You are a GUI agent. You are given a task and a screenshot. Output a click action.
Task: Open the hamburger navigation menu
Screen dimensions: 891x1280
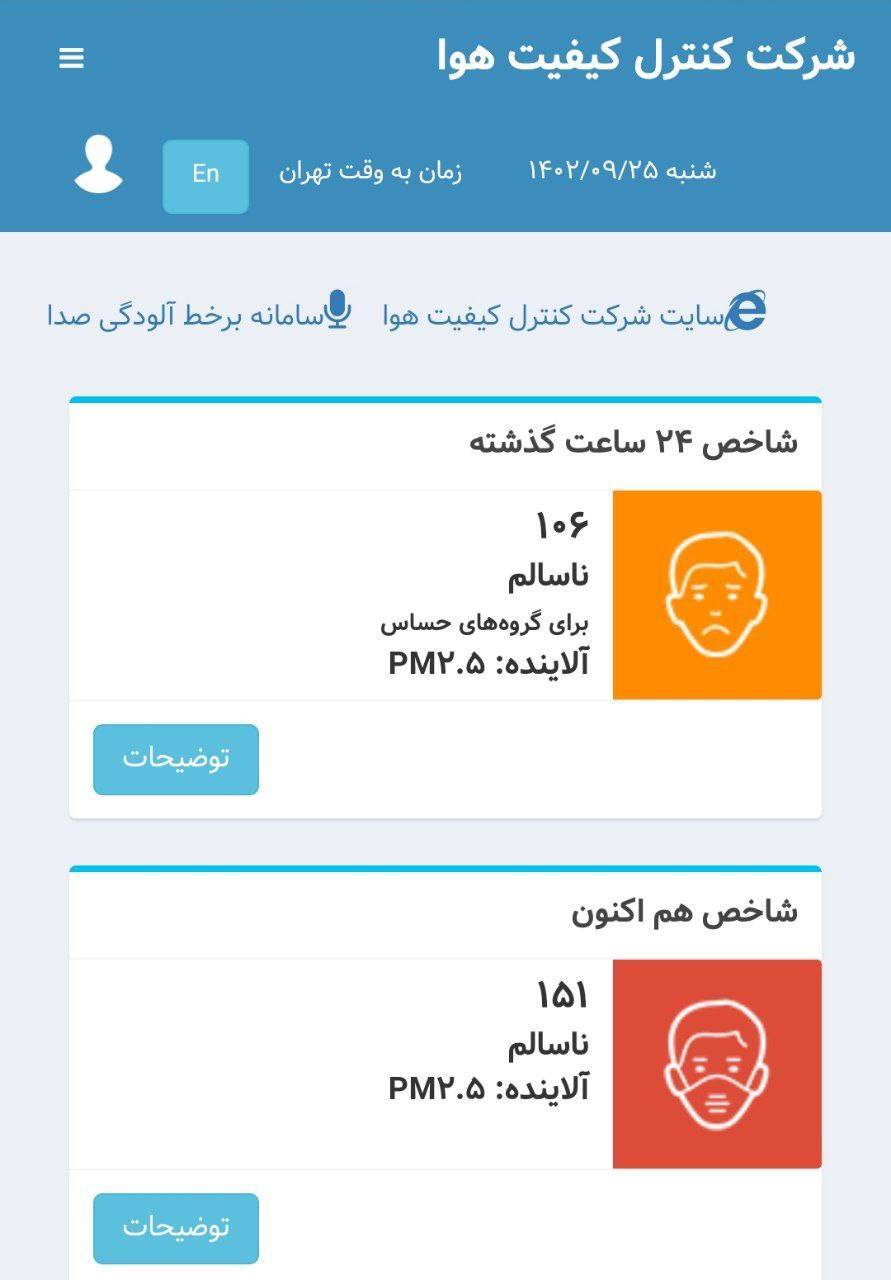click(70, 58)
